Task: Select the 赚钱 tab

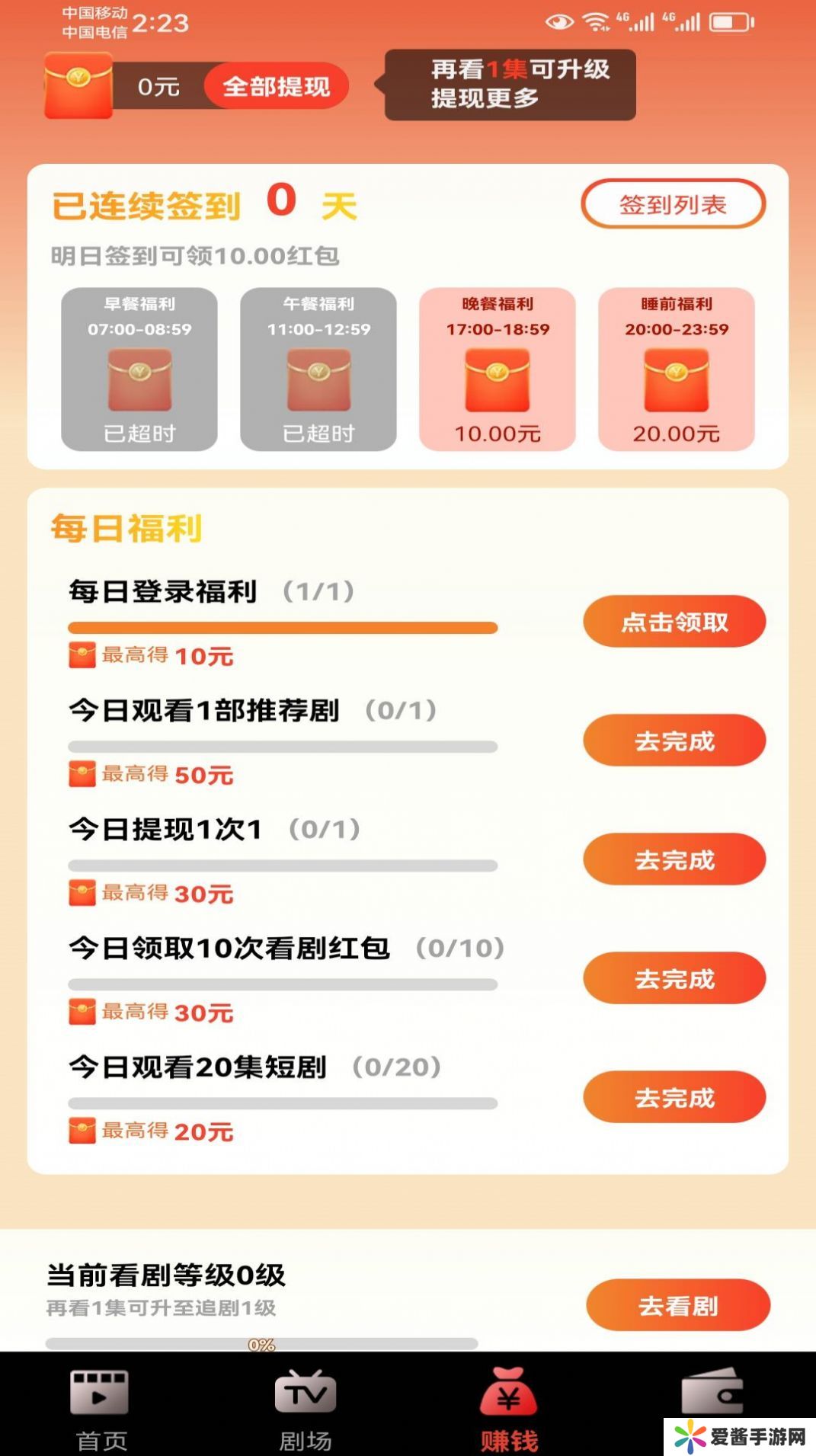Action: (509, 1406)
